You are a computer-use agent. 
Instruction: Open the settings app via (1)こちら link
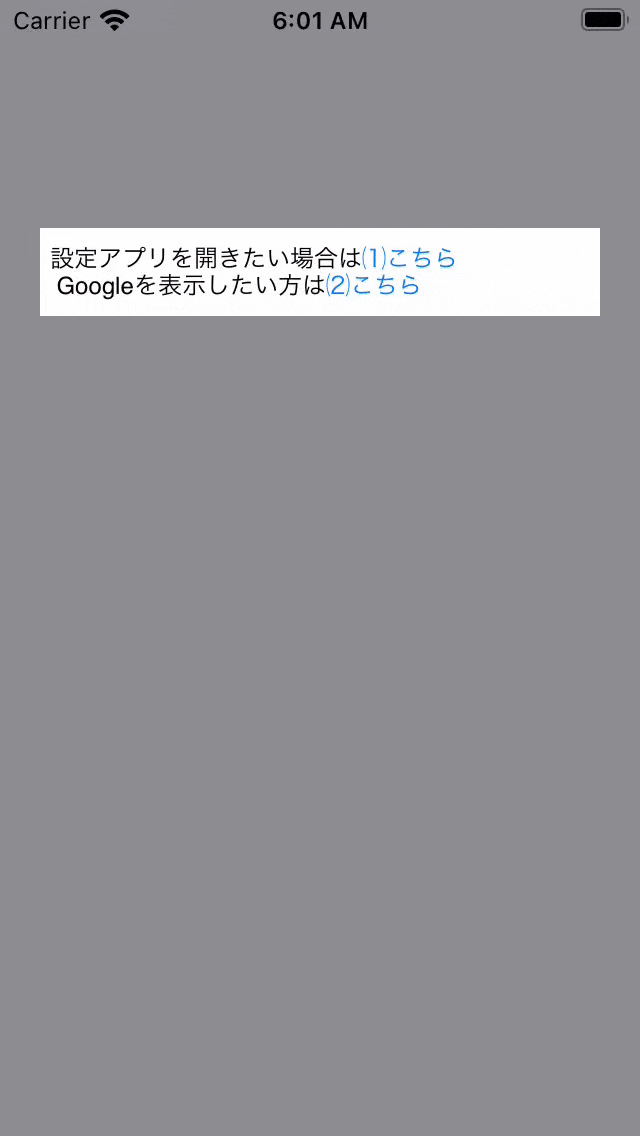point(408,258)
